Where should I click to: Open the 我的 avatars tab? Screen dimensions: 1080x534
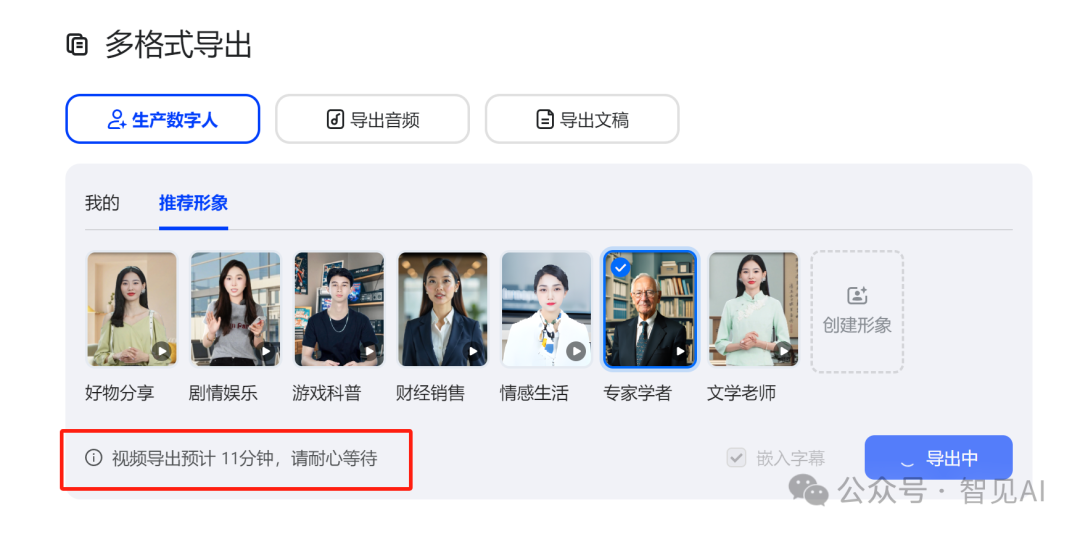coord(102,203)
